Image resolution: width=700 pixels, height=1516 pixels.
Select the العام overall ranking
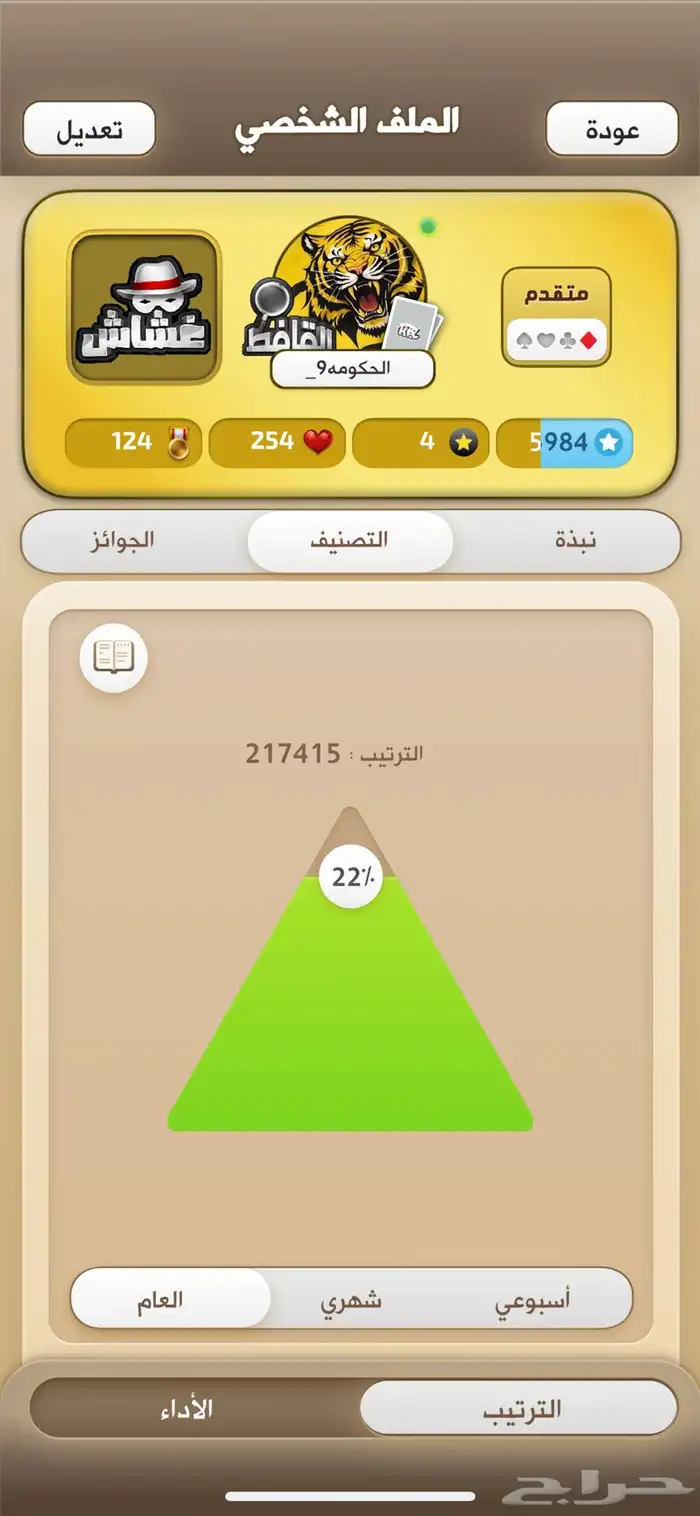(160, 1299)
